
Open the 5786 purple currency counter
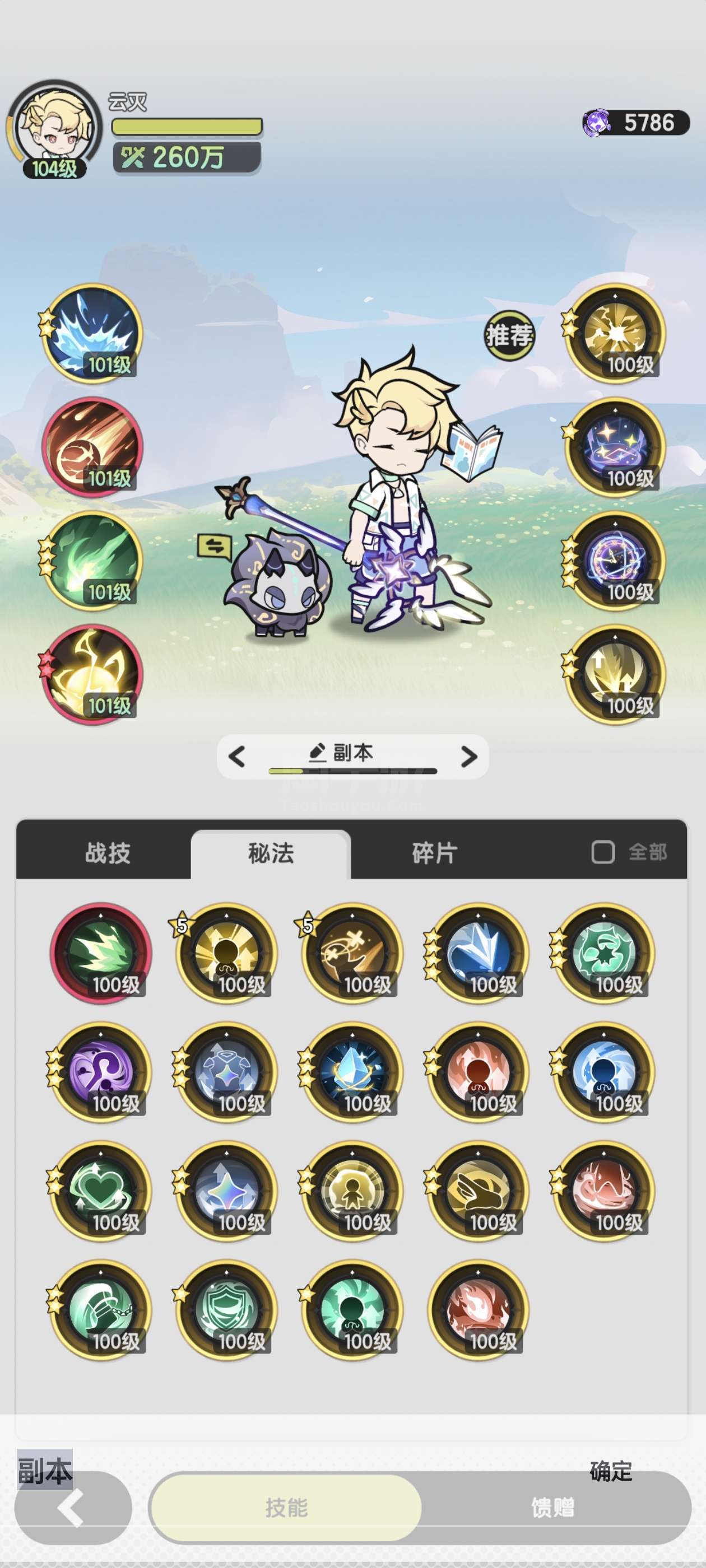(x=636, y=123)
